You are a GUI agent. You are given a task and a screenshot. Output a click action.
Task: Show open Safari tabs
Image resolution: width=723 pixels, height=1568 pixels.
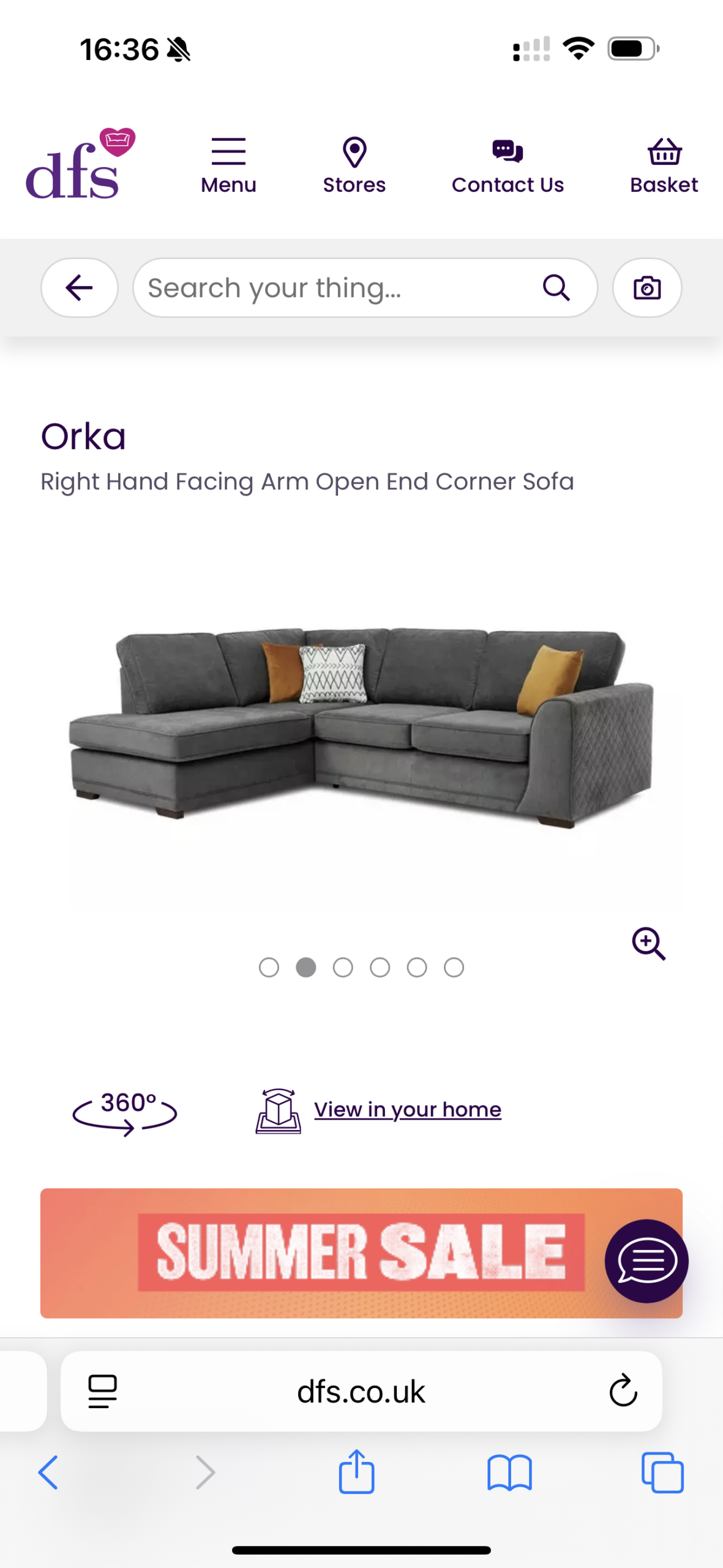[x=662, y=1472]
